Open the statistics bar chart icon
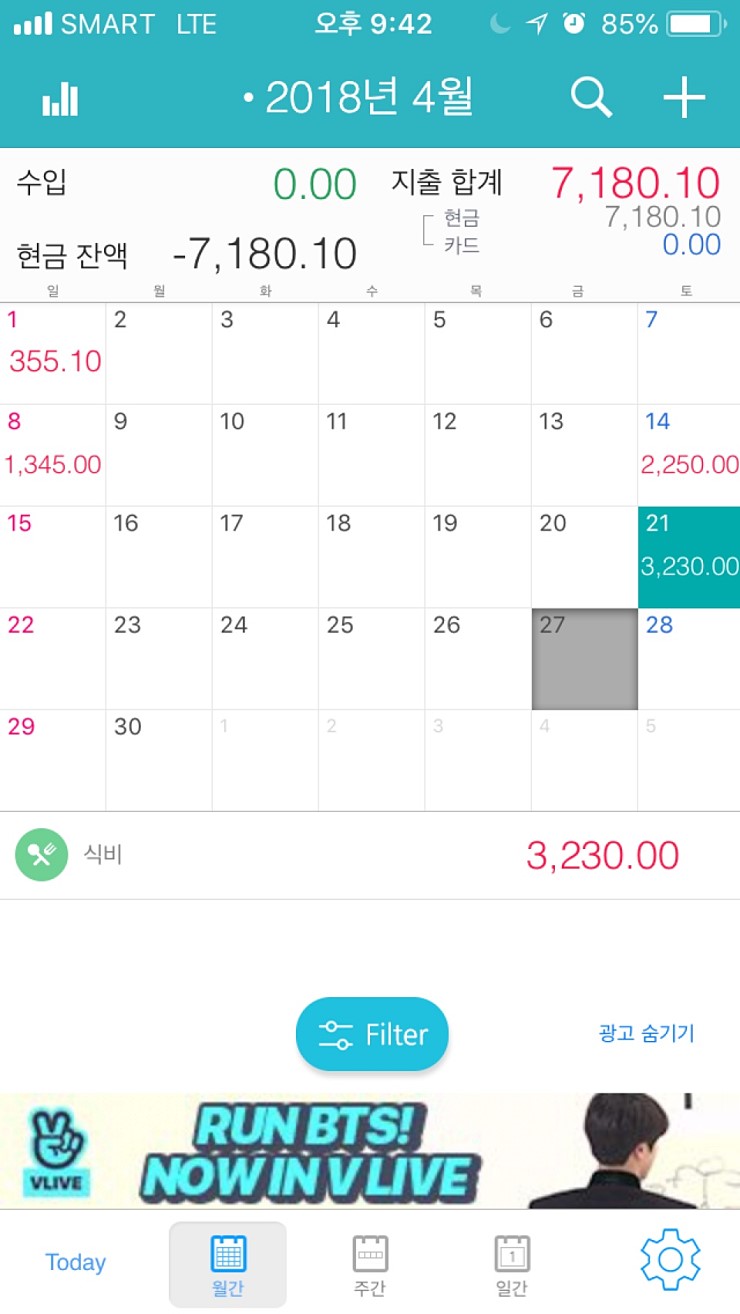The image size is (740, 1314). 60,98
